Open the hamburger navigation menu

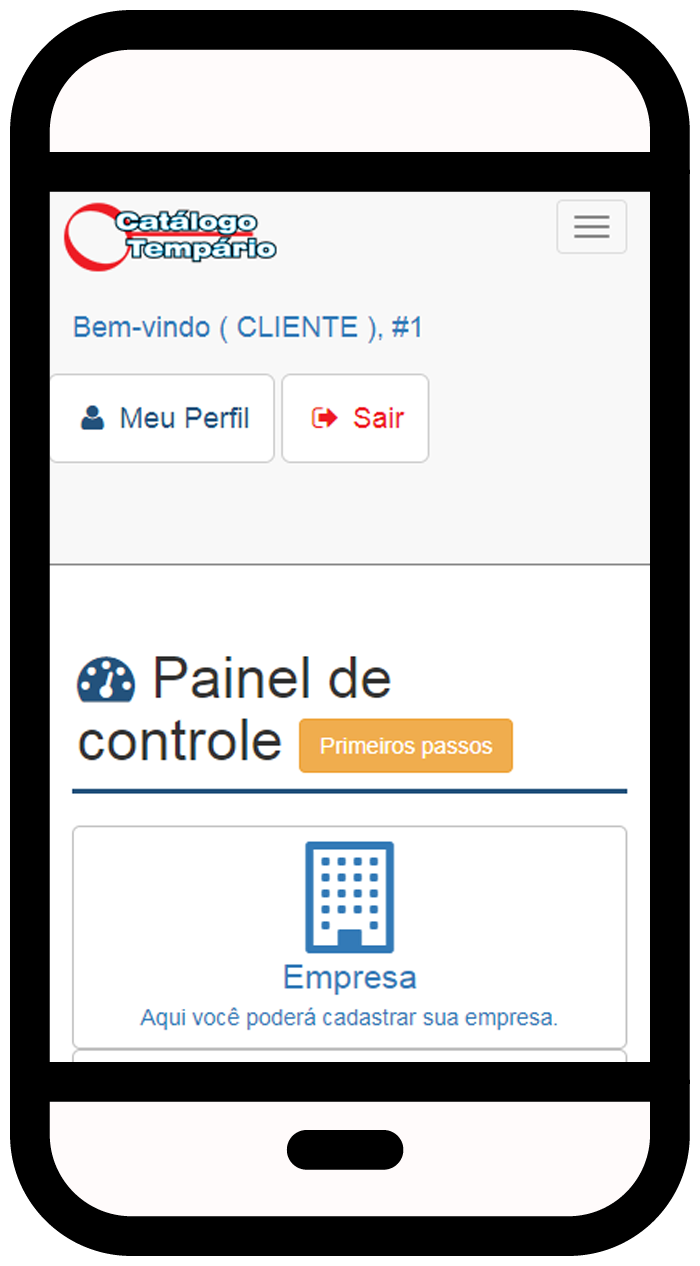click(591, 227)
